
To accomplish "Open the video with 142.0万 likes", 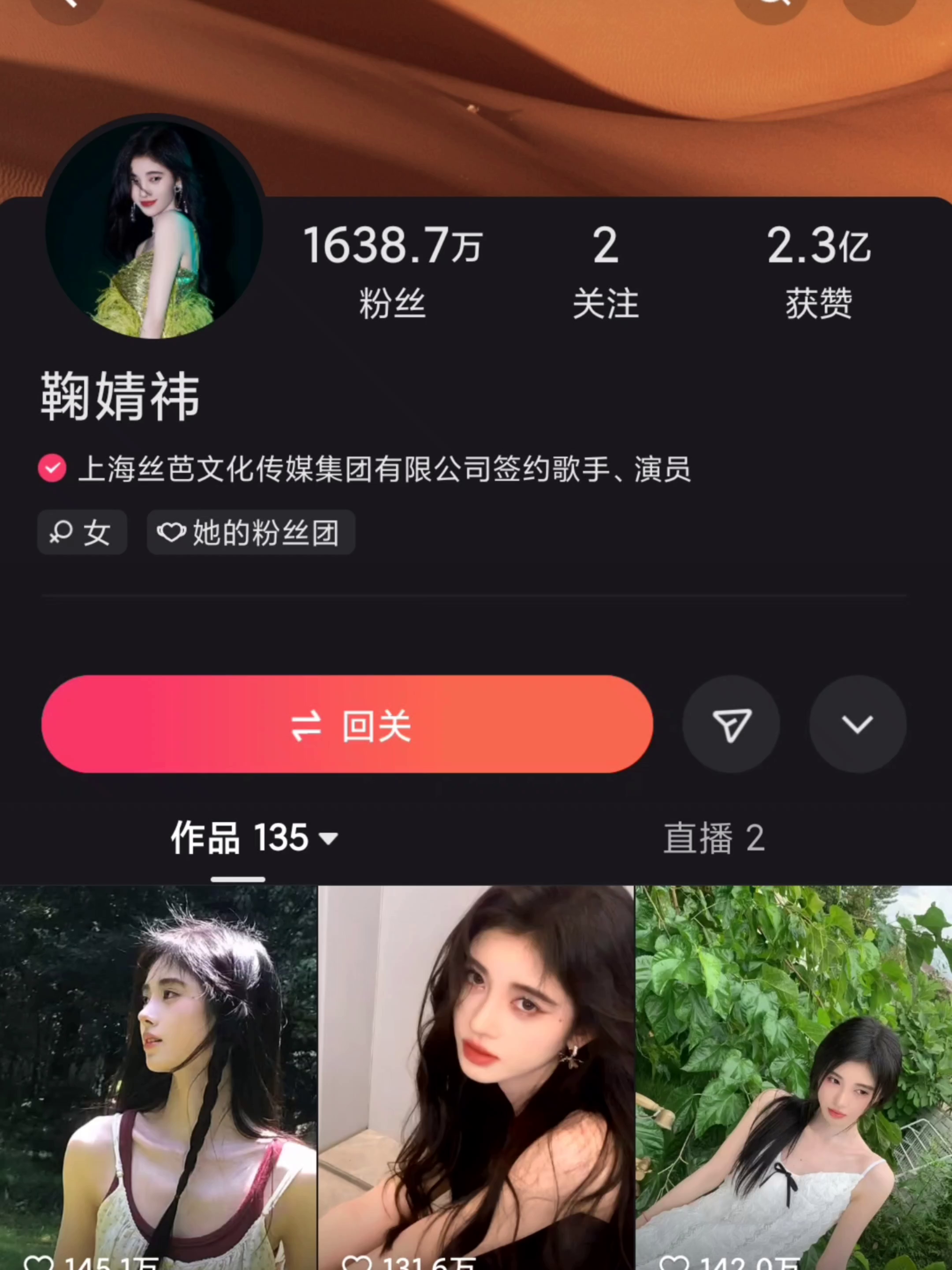I will point(794,1074).
